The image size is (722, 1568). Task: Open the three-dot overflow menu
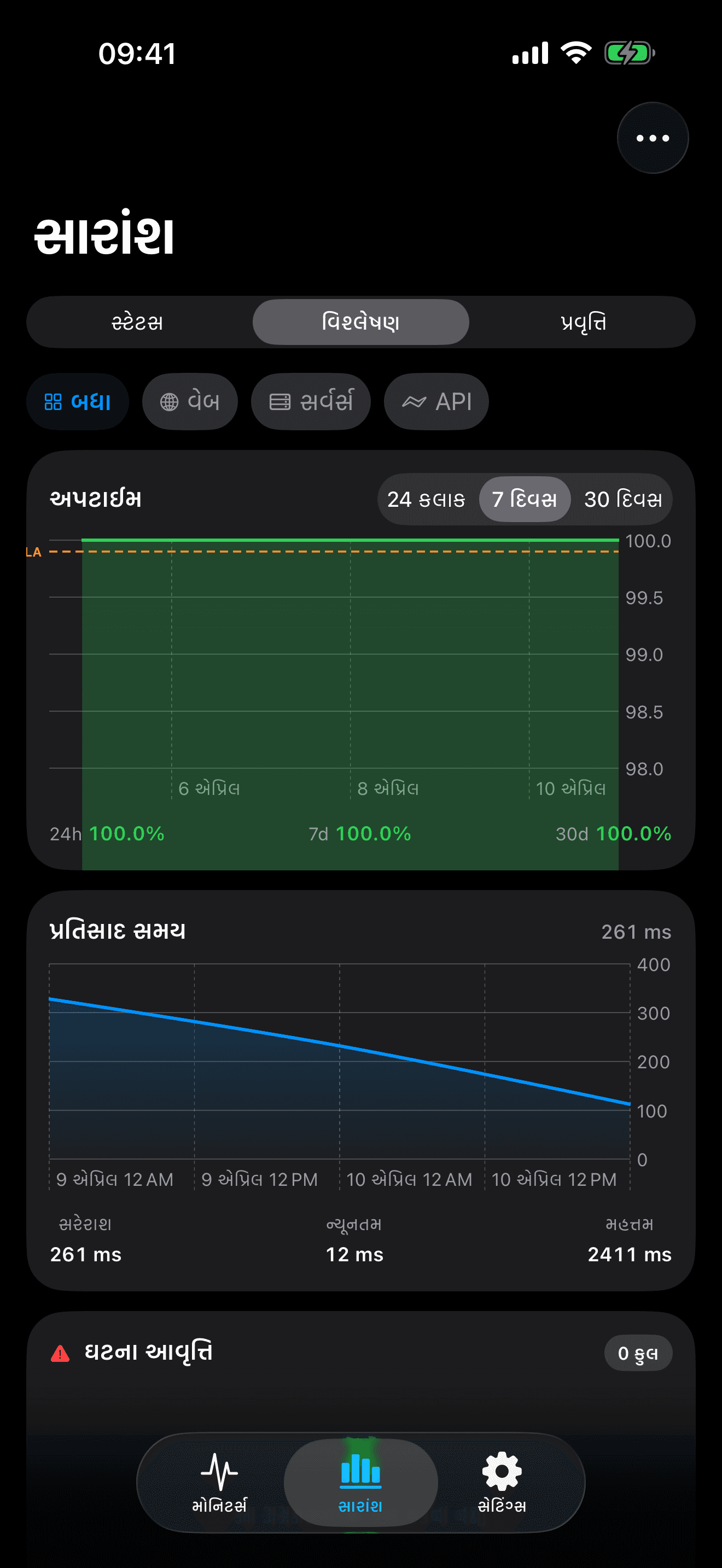coord(652,138)
